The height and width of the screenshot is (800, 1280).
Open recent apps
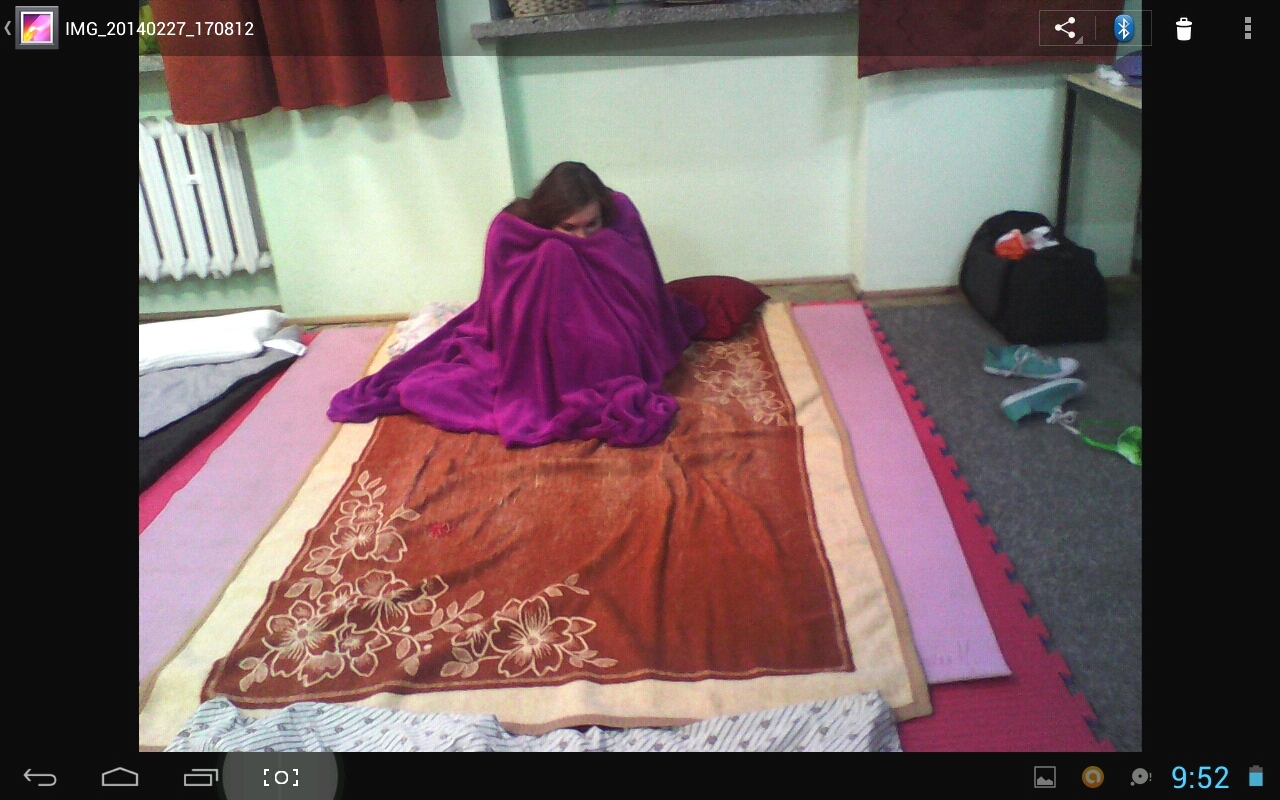pos(200,777)
